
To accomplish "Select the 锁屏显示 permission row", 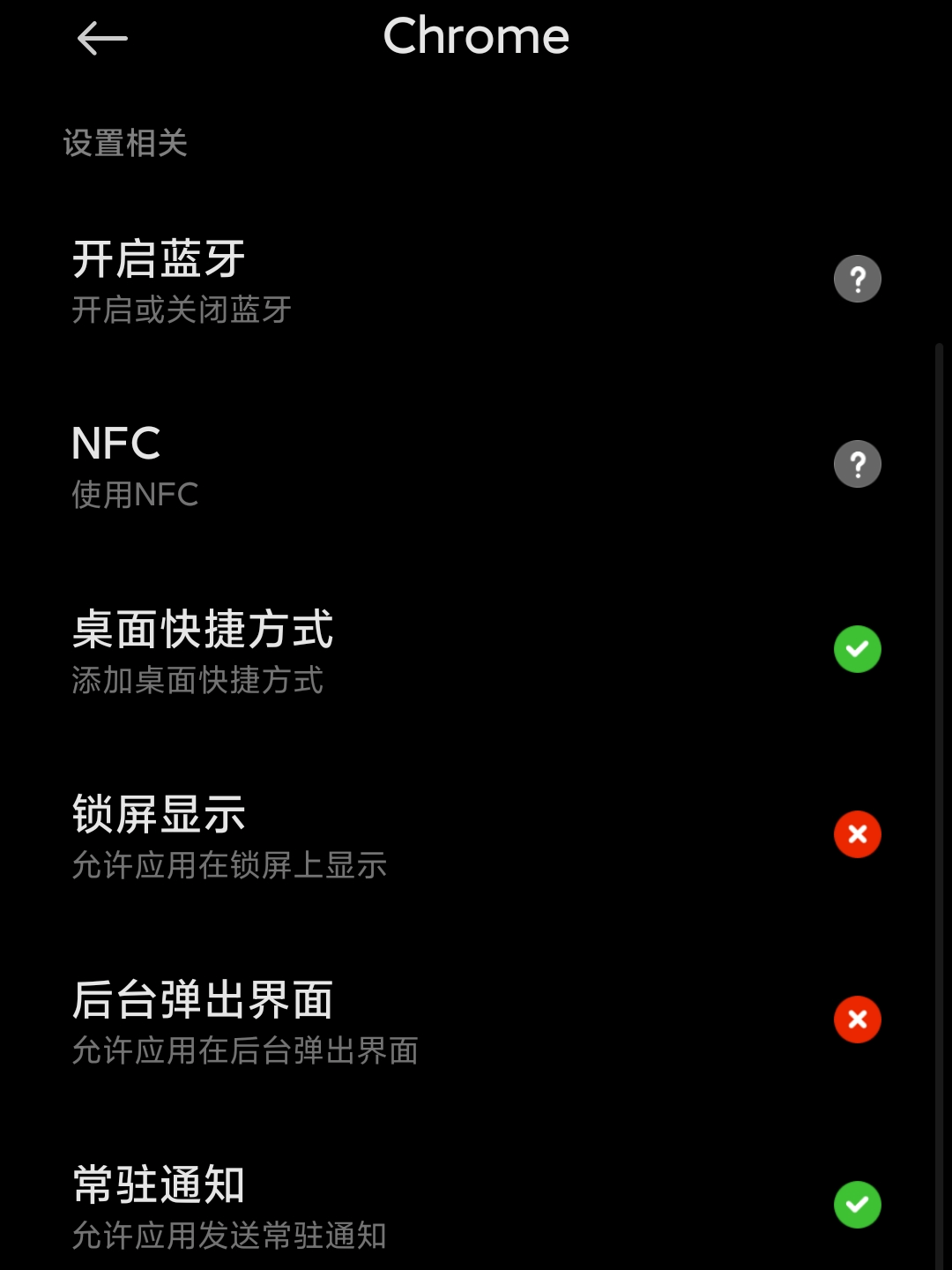I will (x=476, y=836).
